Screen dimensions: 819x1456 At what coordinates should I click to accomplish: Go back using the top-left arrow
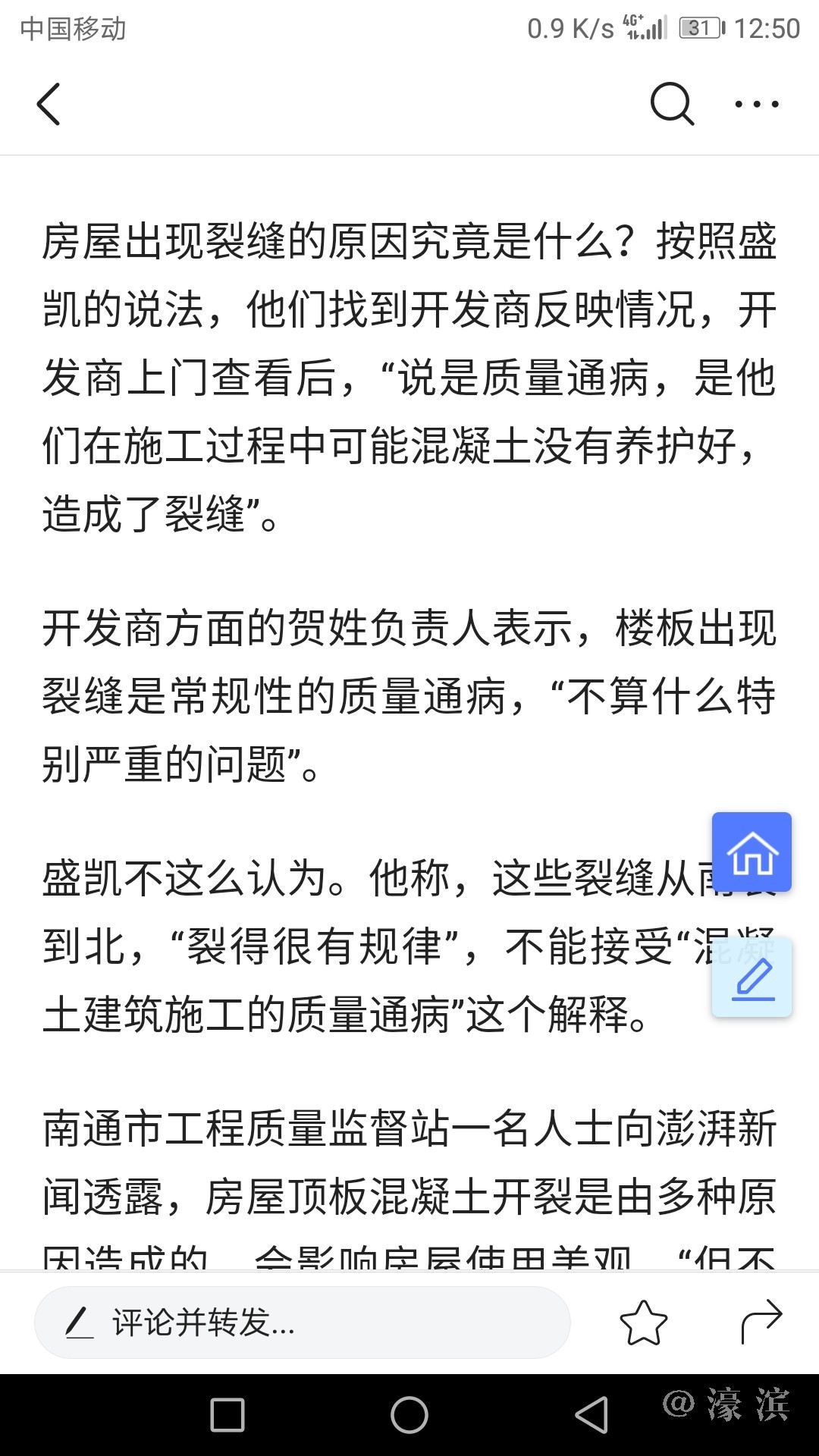point(49,104)
